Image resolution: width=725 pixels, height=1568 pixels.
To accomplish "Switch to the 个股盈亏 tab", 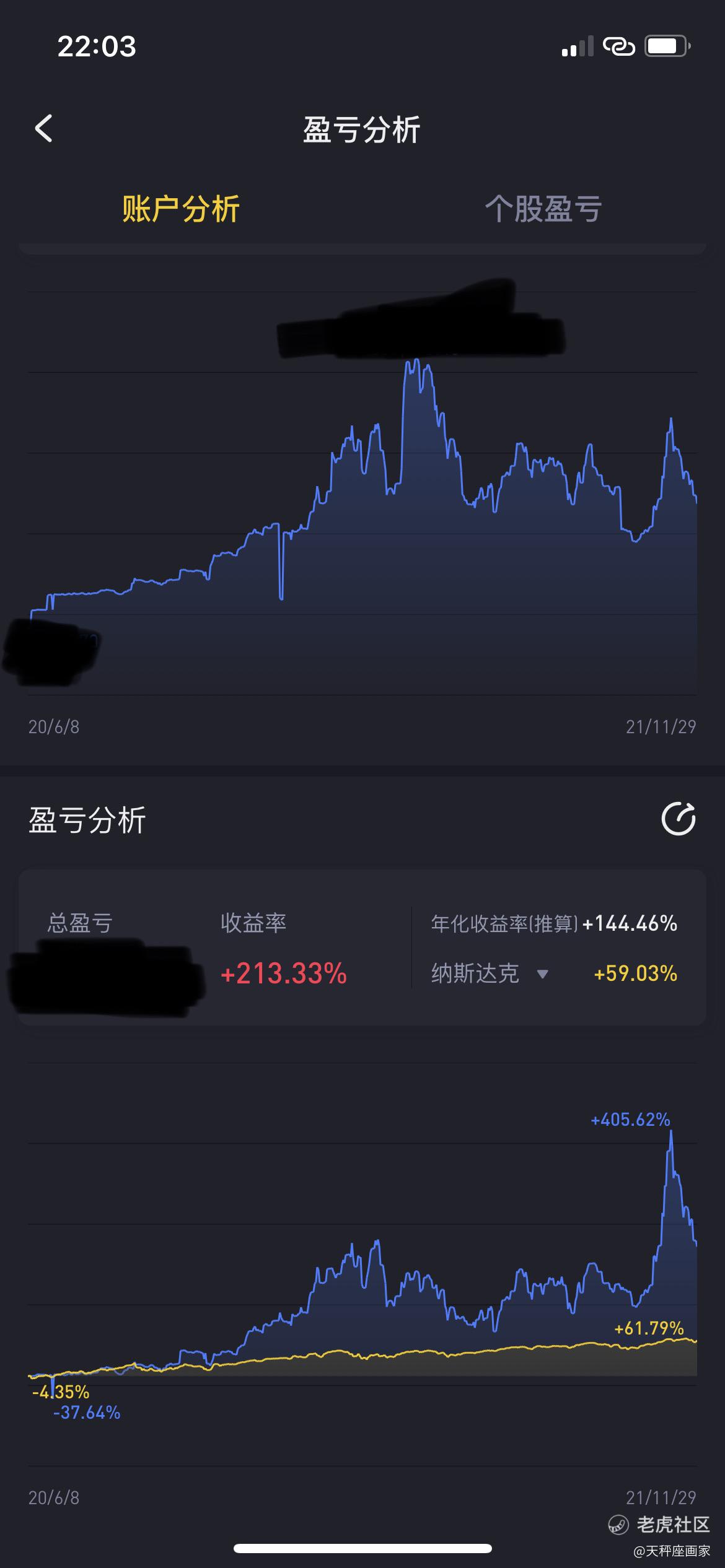I will click(543, 209).
